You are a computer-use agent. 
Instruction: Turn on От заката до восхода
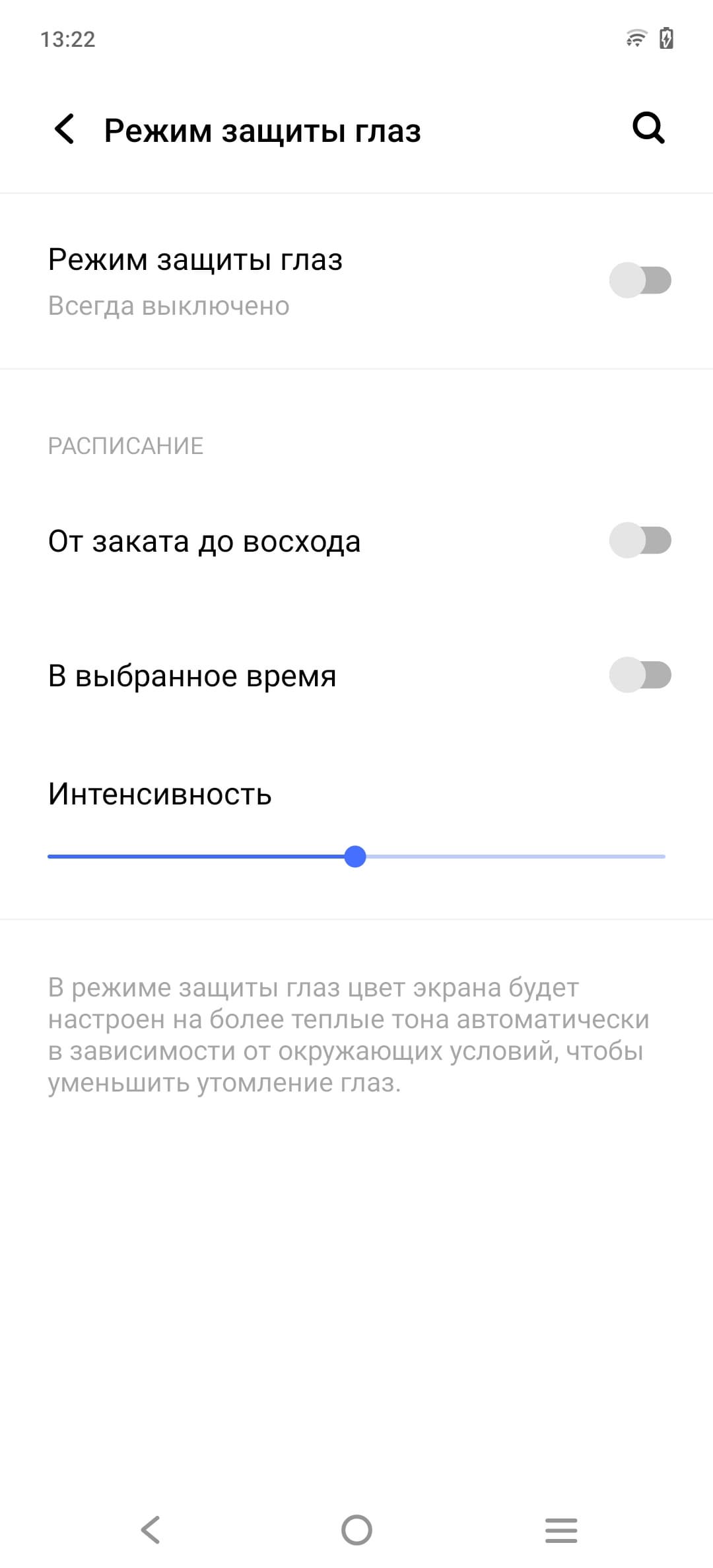coord(640,540)
